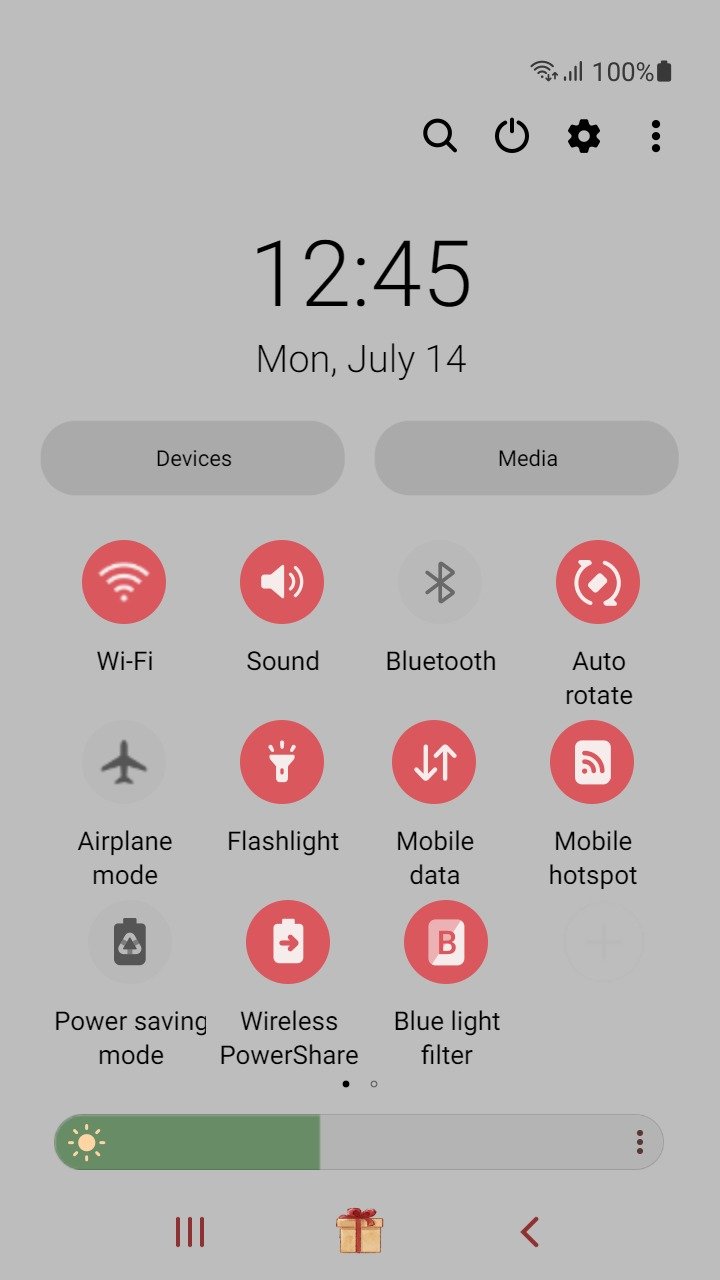This screenshot has height=1280, width=720.
Task: Open settings via the gear icon
Action: (x=584, y=136)
